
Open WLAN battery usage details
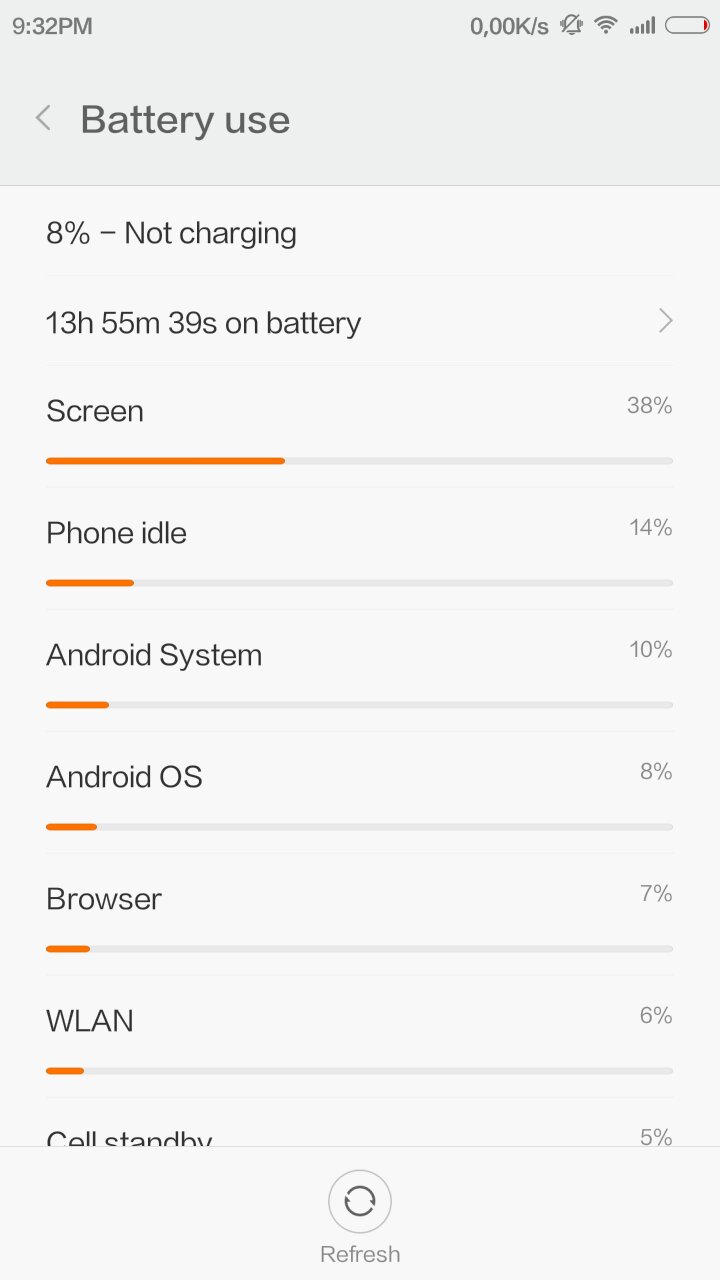359,1038
